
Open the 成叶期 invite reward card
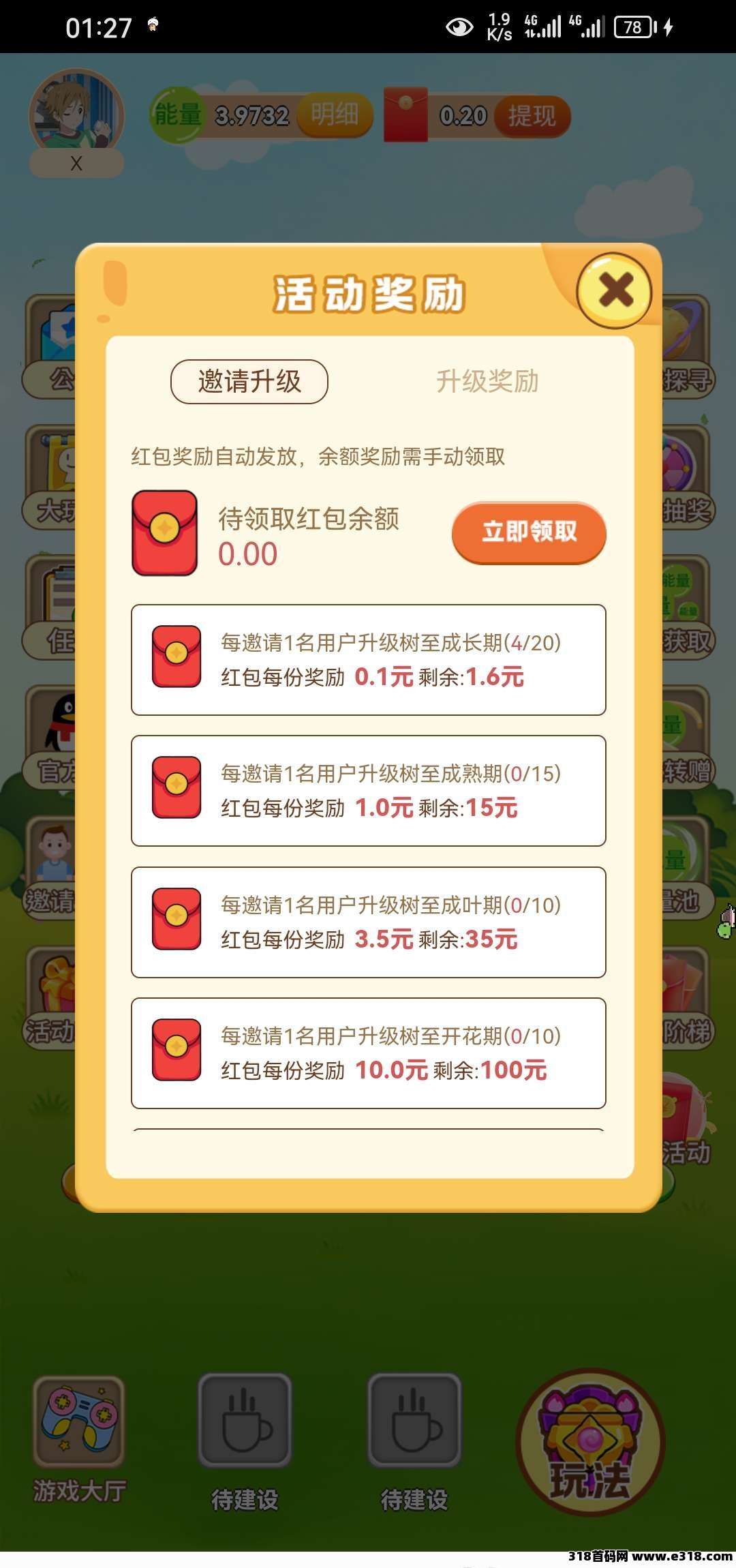368,922
